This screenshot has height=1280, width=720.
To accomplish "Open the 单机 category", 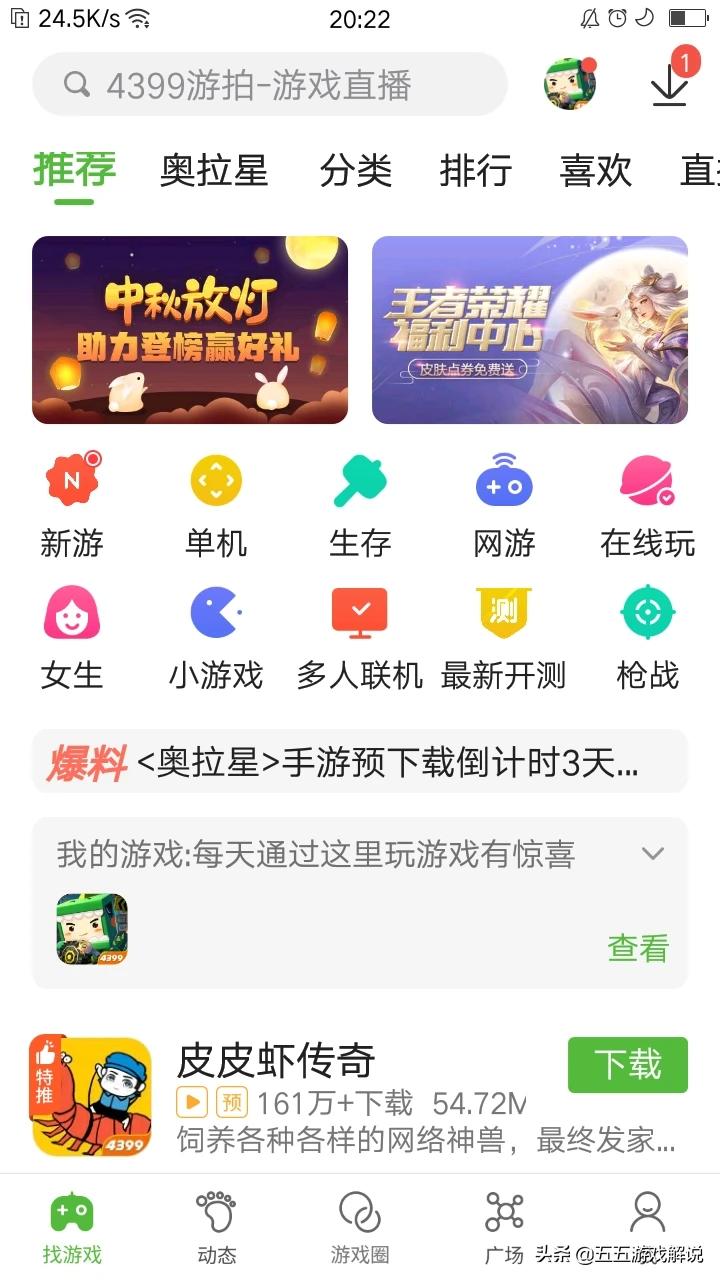I will point(216,505).
